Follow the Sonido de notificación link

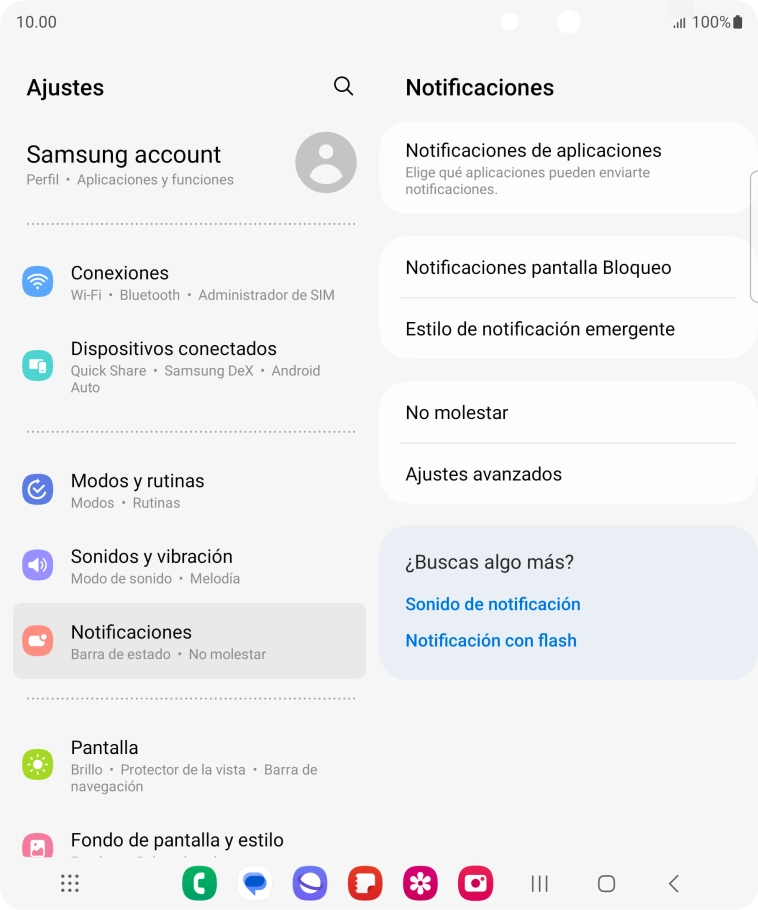(493, 604)
